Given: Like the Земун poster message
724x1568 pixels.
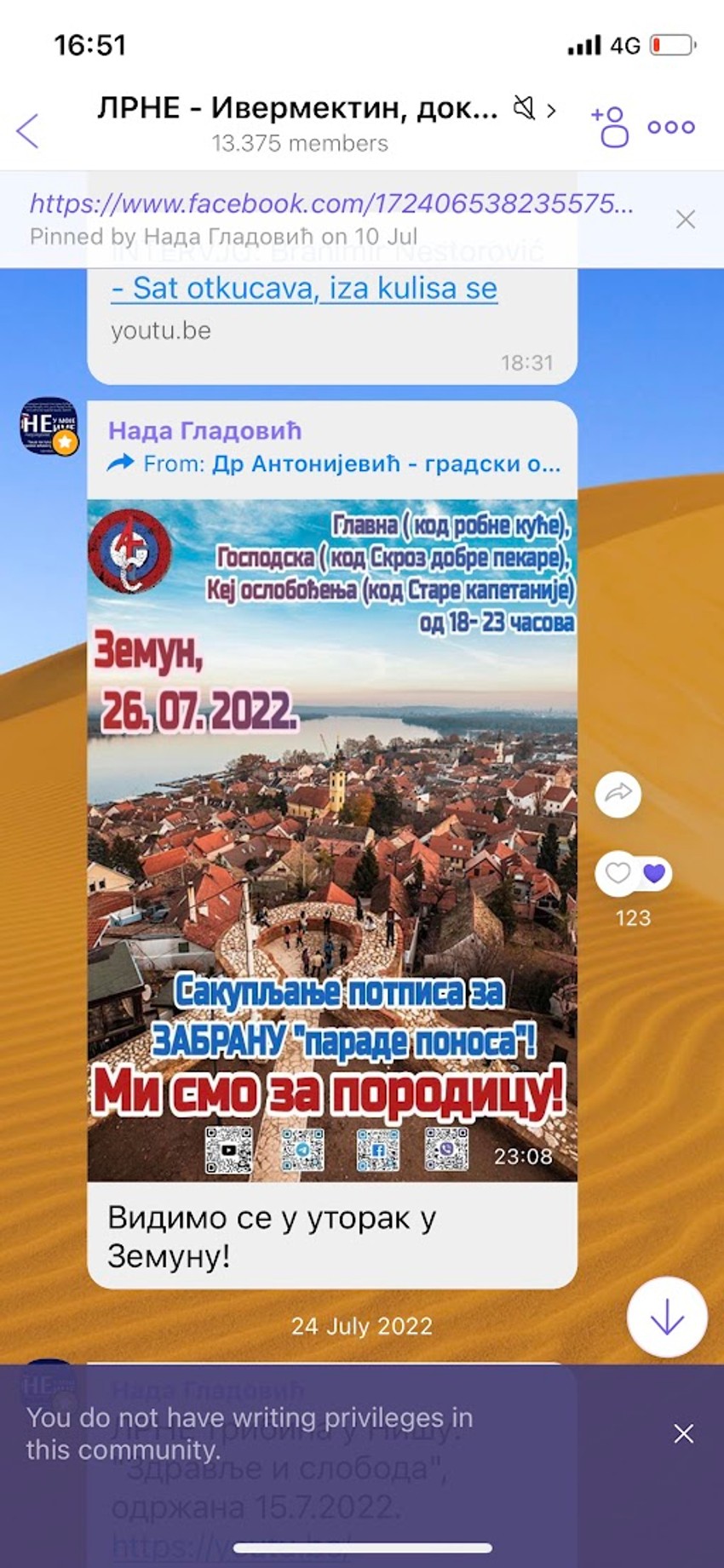Looking at the screenshot, I should point(618,873).
